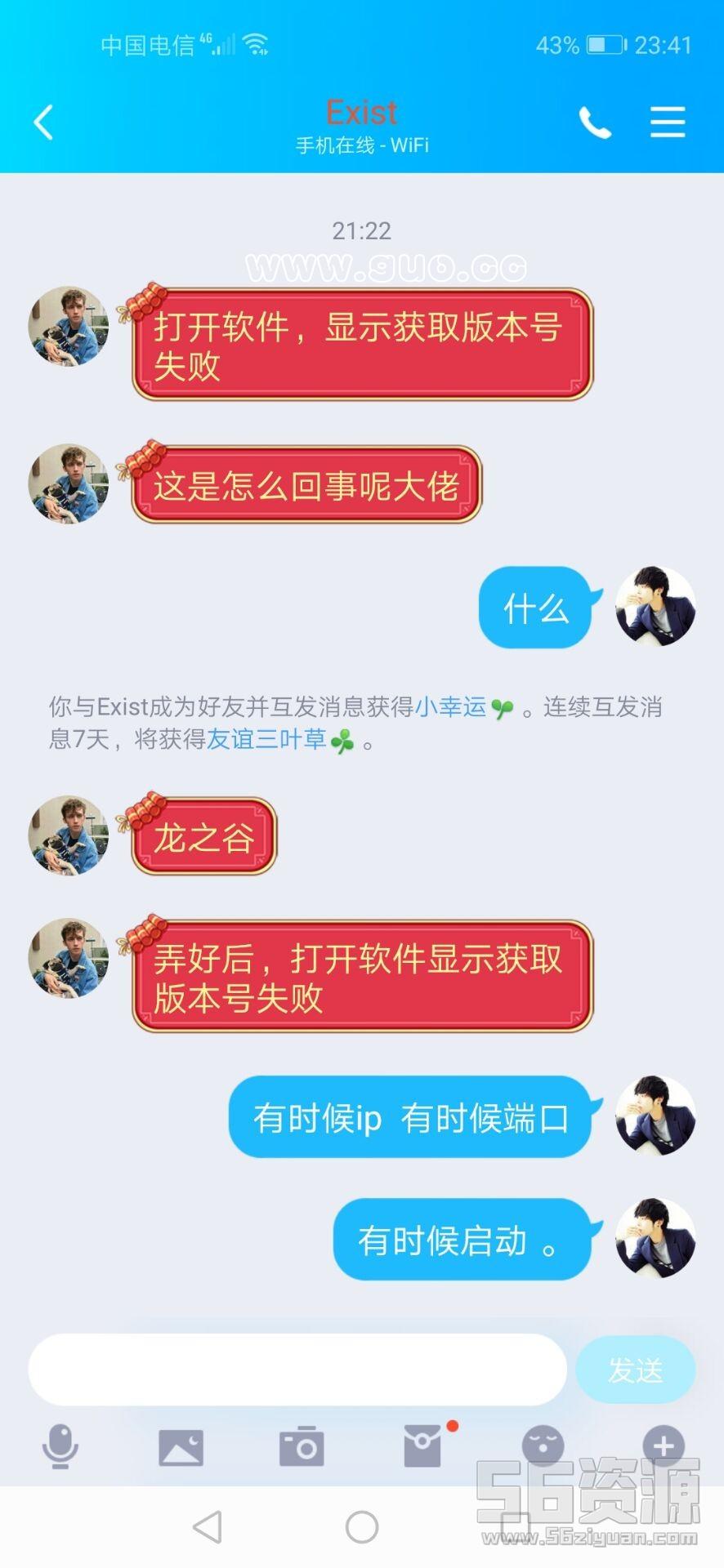Go to the home screen
This screenshot has width=724, height=1568.
362,1526
